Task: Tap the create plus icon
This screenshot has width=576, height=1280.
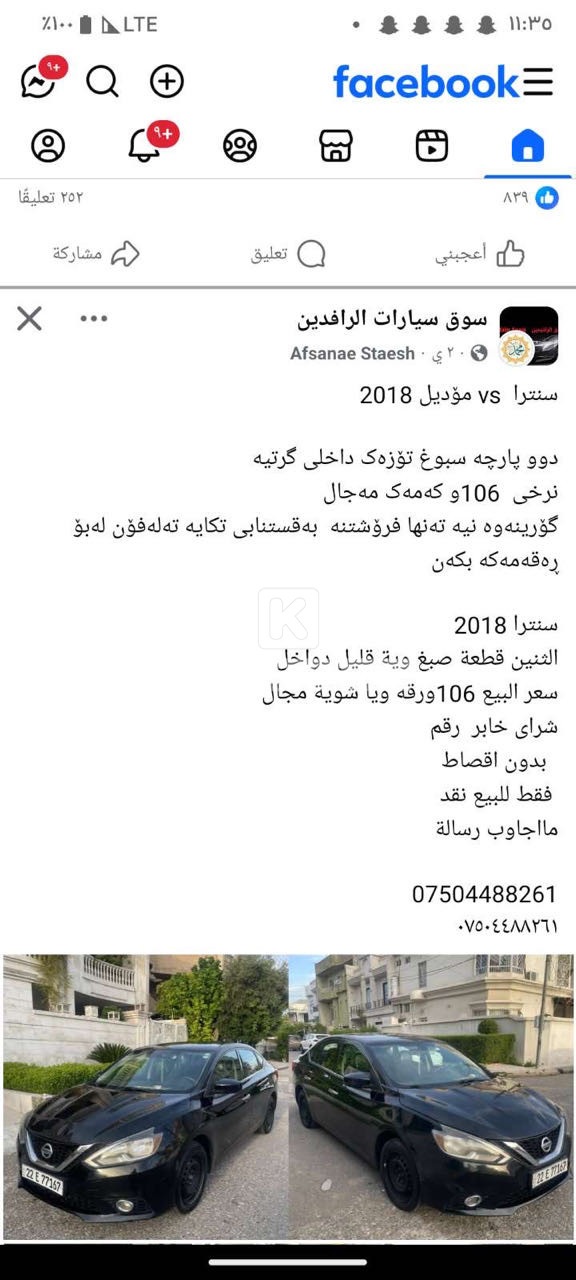Action: (167, 81)
